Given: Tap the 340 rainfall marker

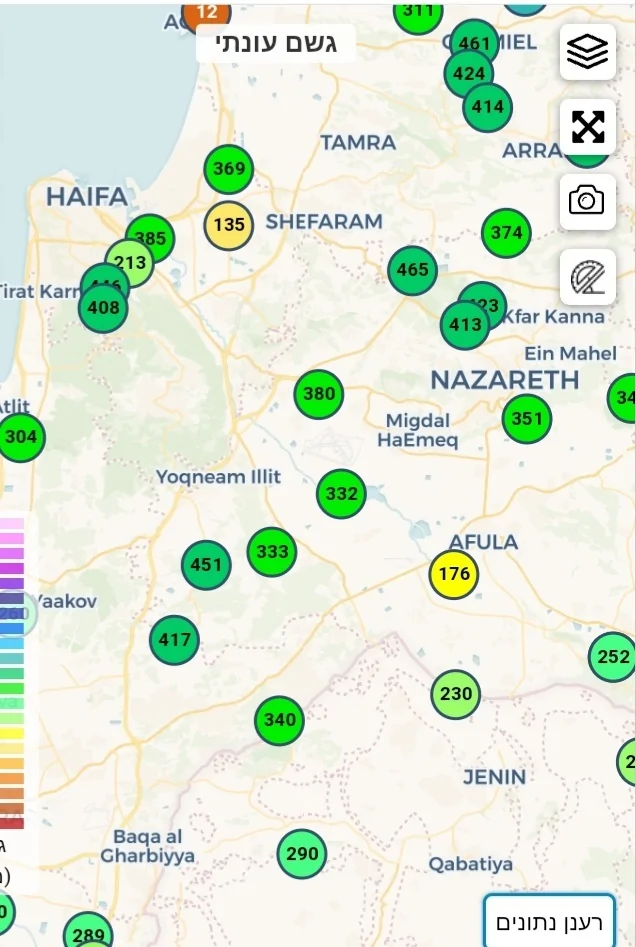Looking at the screenshot, I should click(x=280, y=720).
